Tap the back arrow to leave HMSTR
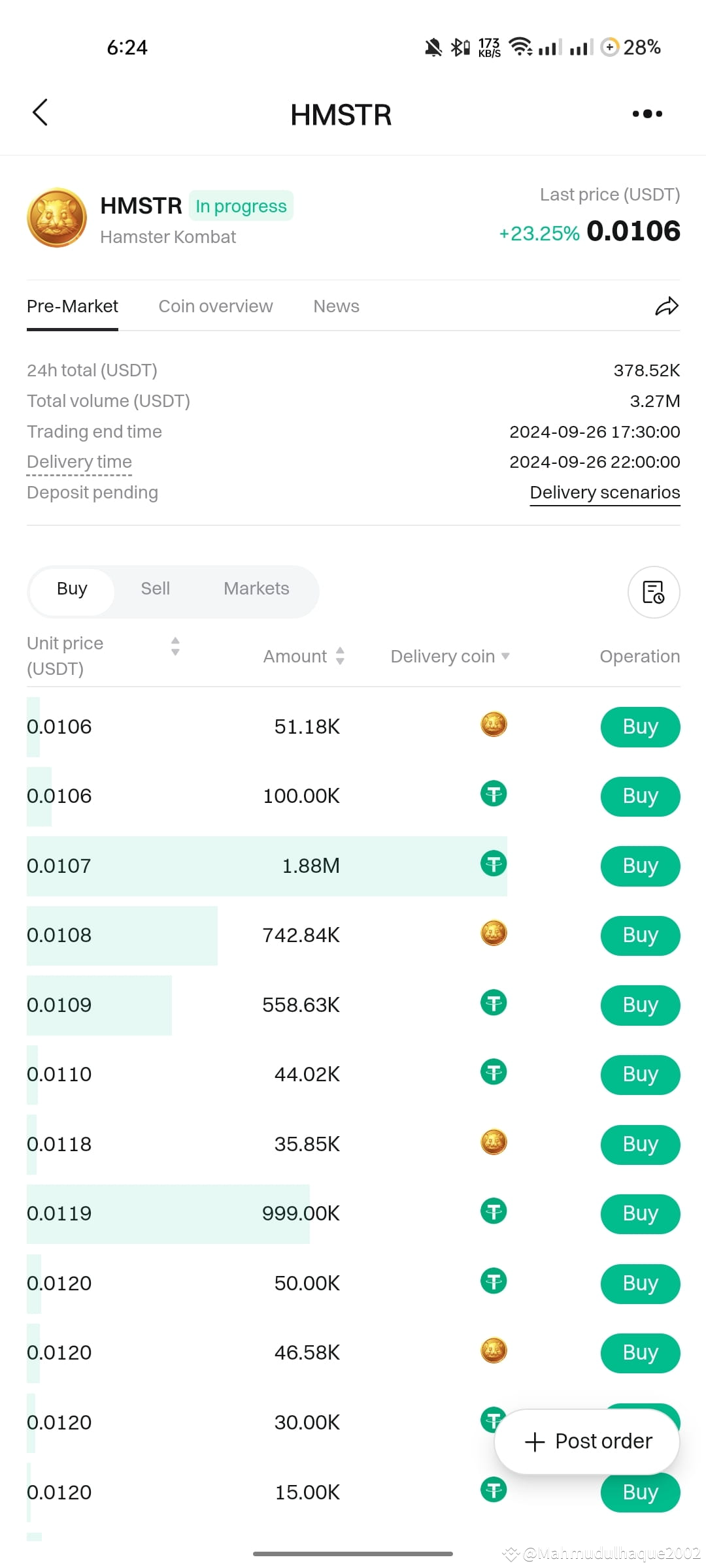This screenshot has height=1568, width=706. 41,112
